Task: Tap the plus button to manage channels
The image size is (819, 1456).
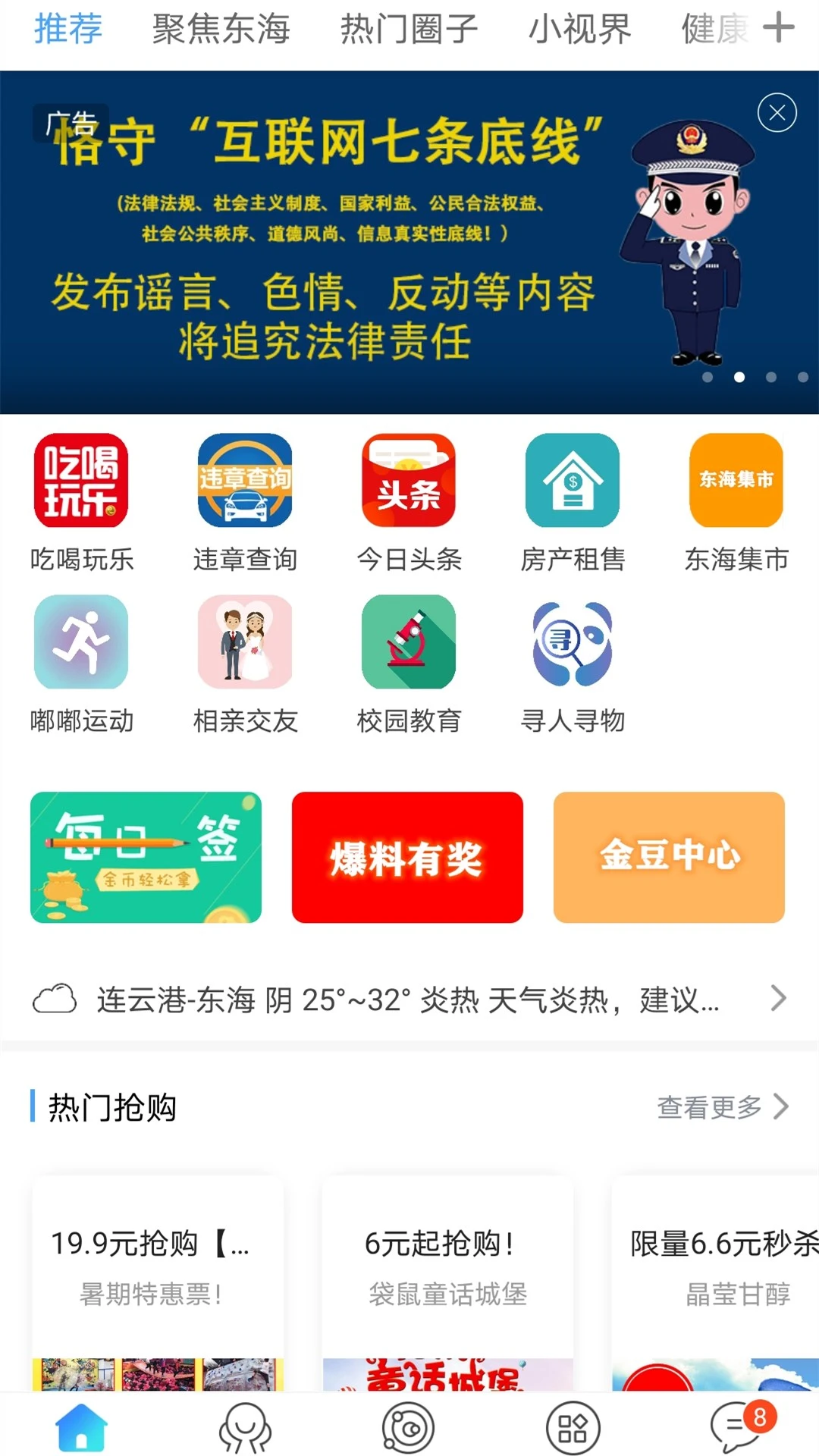Action: (x=780, y=29)
